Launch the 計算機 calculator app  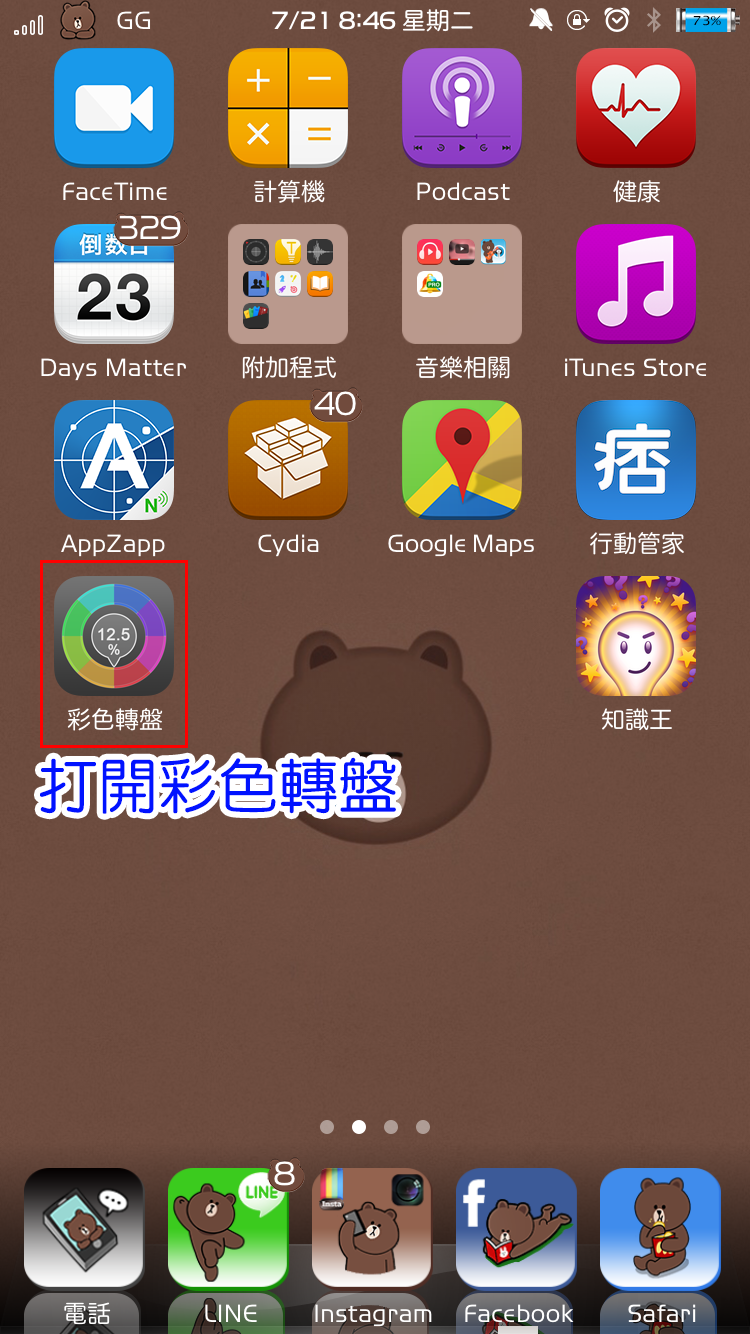[x=288, y=108]
